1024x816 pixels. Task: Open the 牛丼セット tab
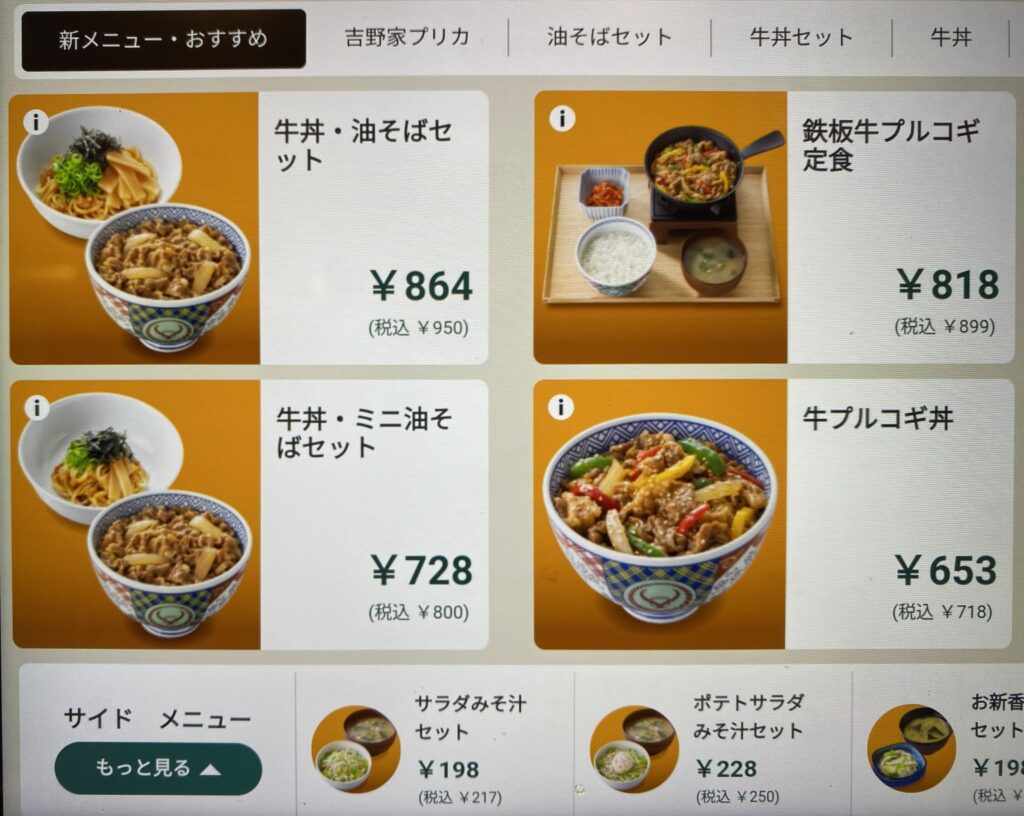[801, 38]
